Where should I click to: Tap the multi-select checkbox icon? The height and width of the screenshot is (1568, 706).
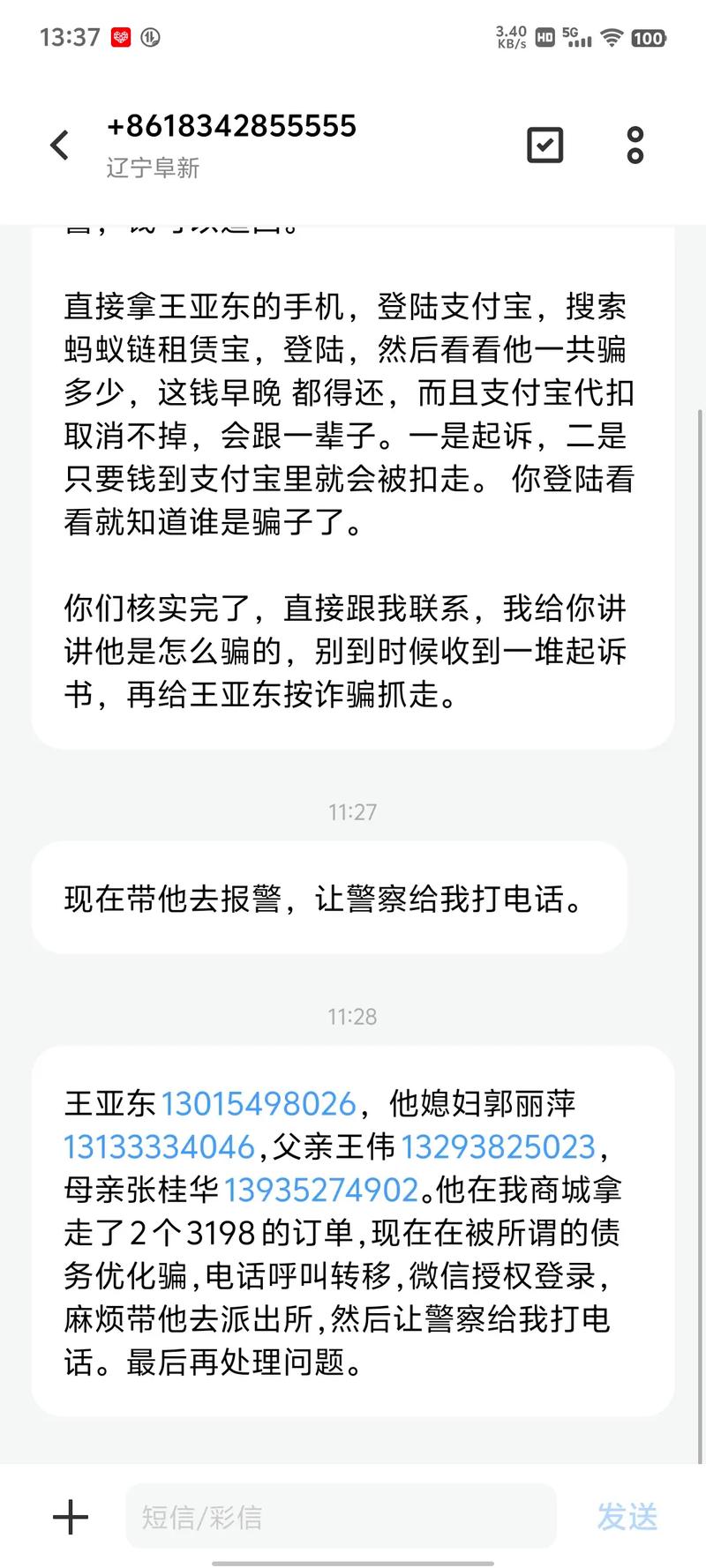click(x=545, y=146)
